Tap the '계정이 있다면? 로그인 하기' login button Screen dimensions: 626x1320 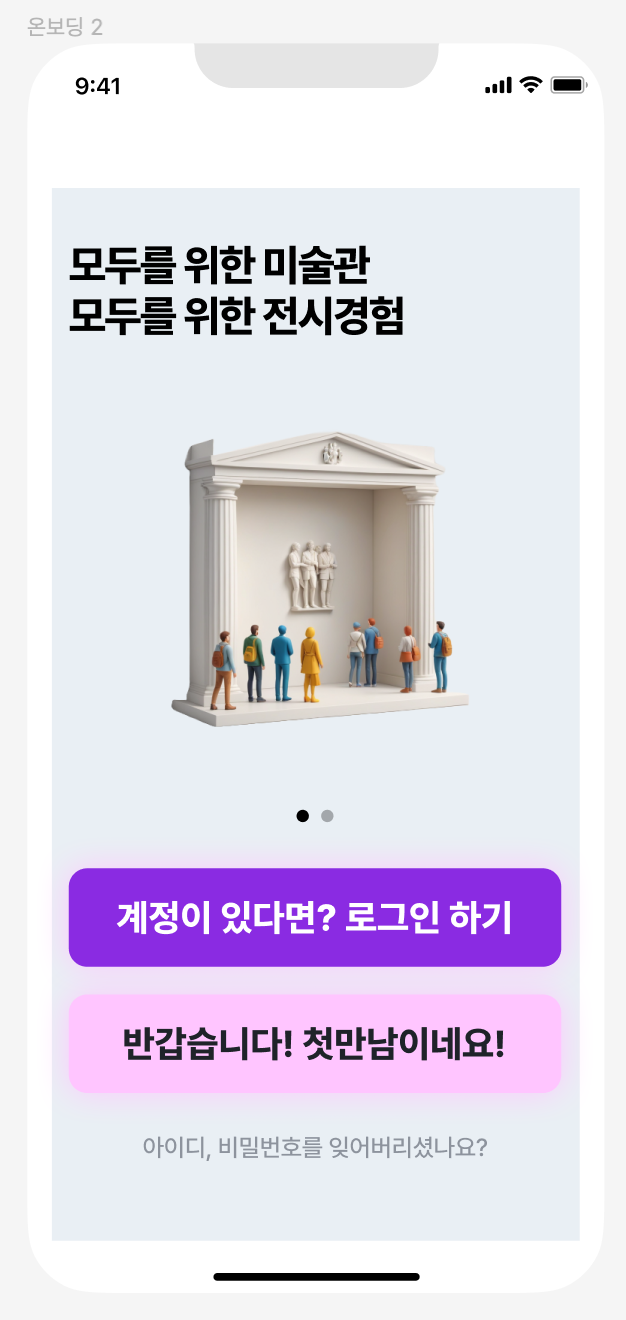[x=314, y=917]
